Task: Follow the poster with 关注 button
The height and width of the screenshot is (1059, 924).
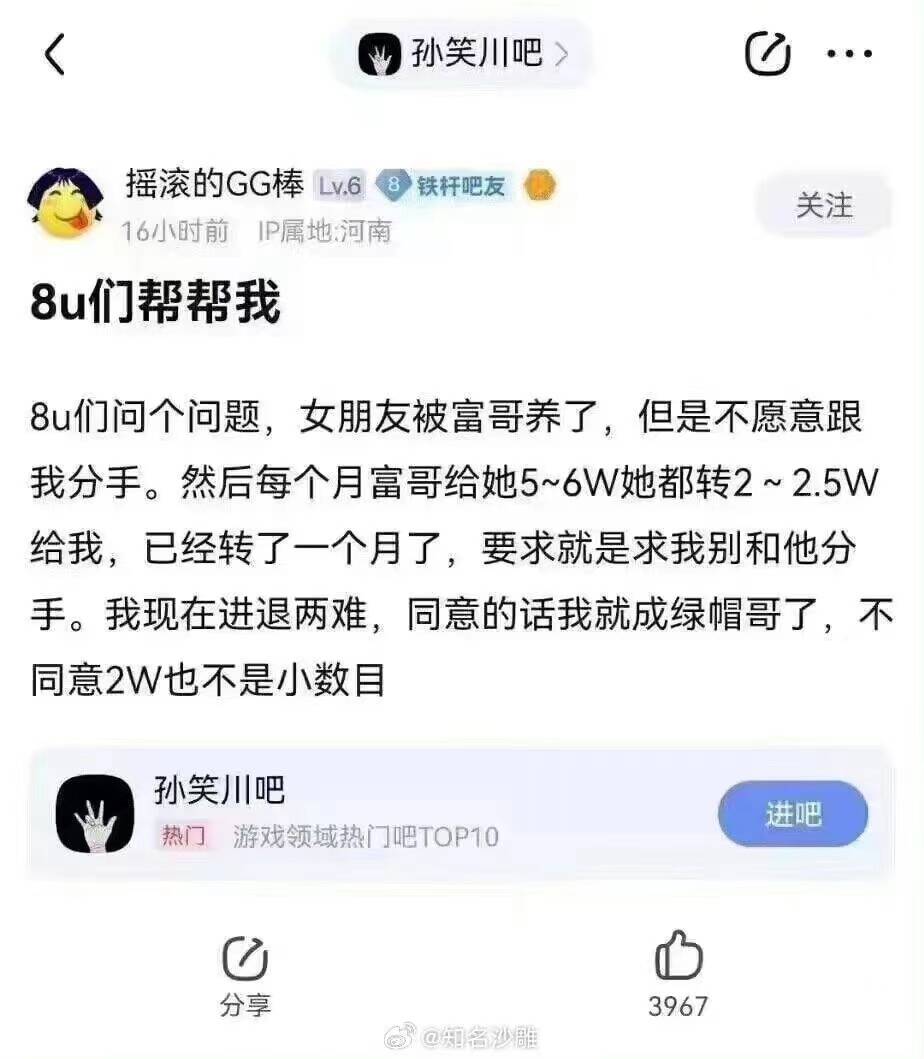Action: 824,206
